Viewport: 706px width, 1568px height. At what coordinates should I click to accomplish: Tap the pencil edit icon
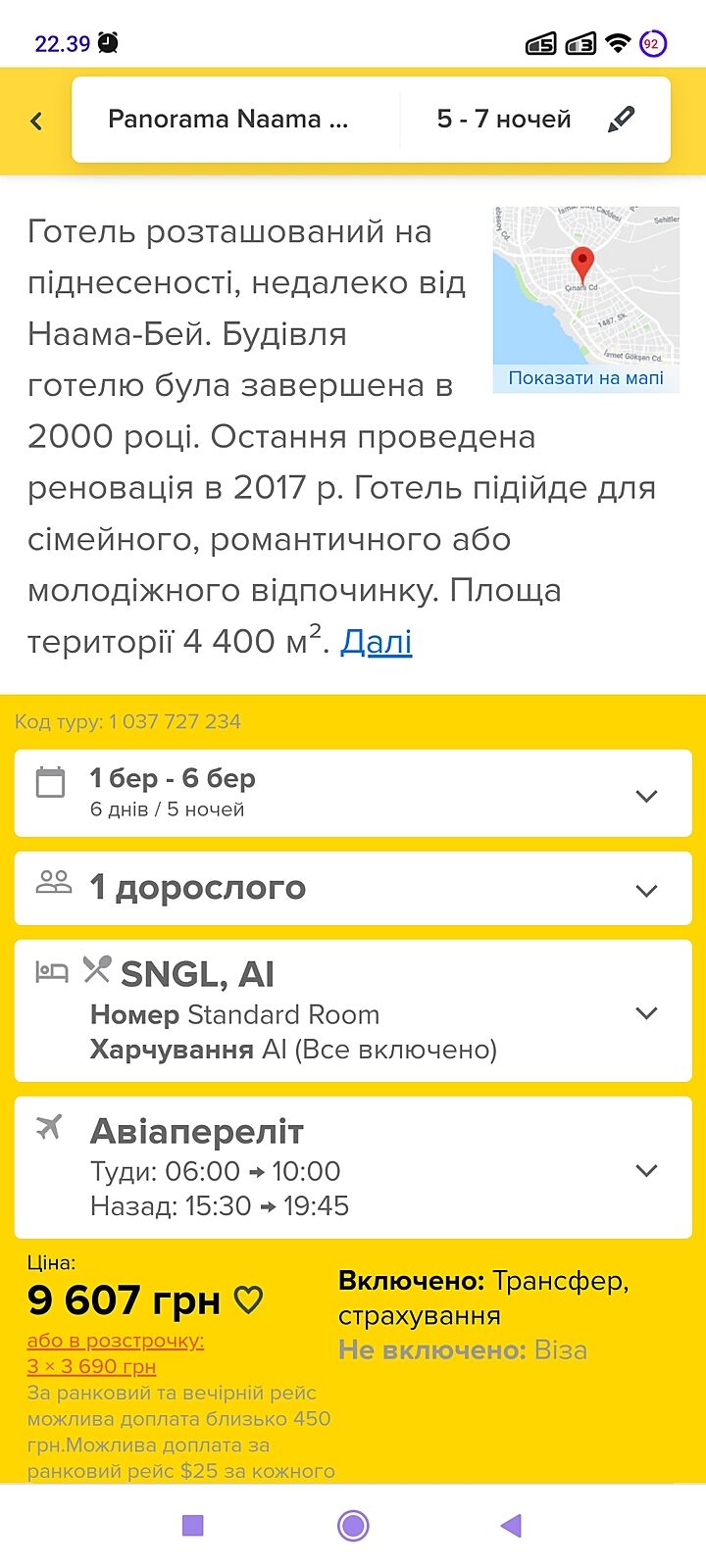(x=621, y=120)
